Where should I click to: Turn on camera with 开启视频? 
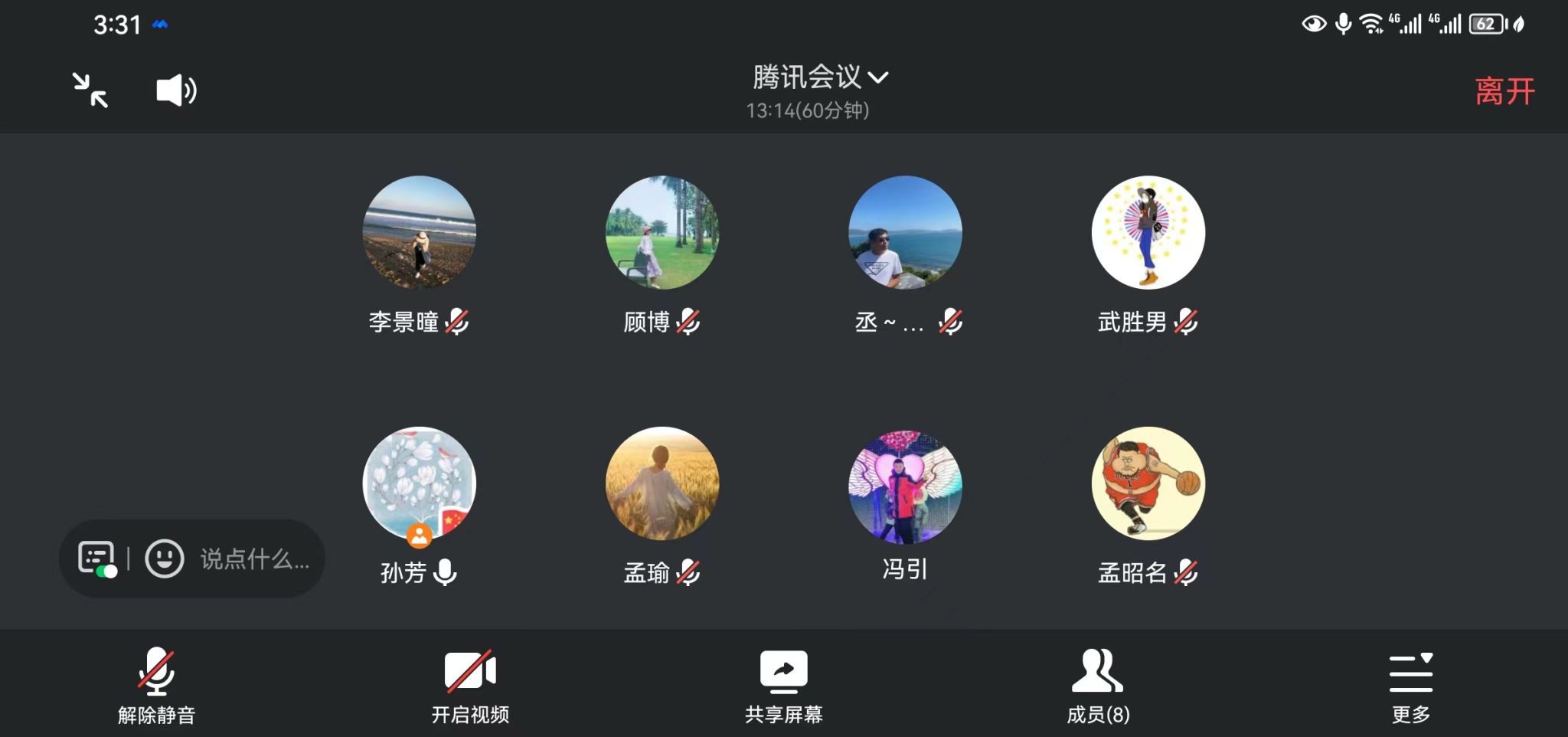coord(470,685)
